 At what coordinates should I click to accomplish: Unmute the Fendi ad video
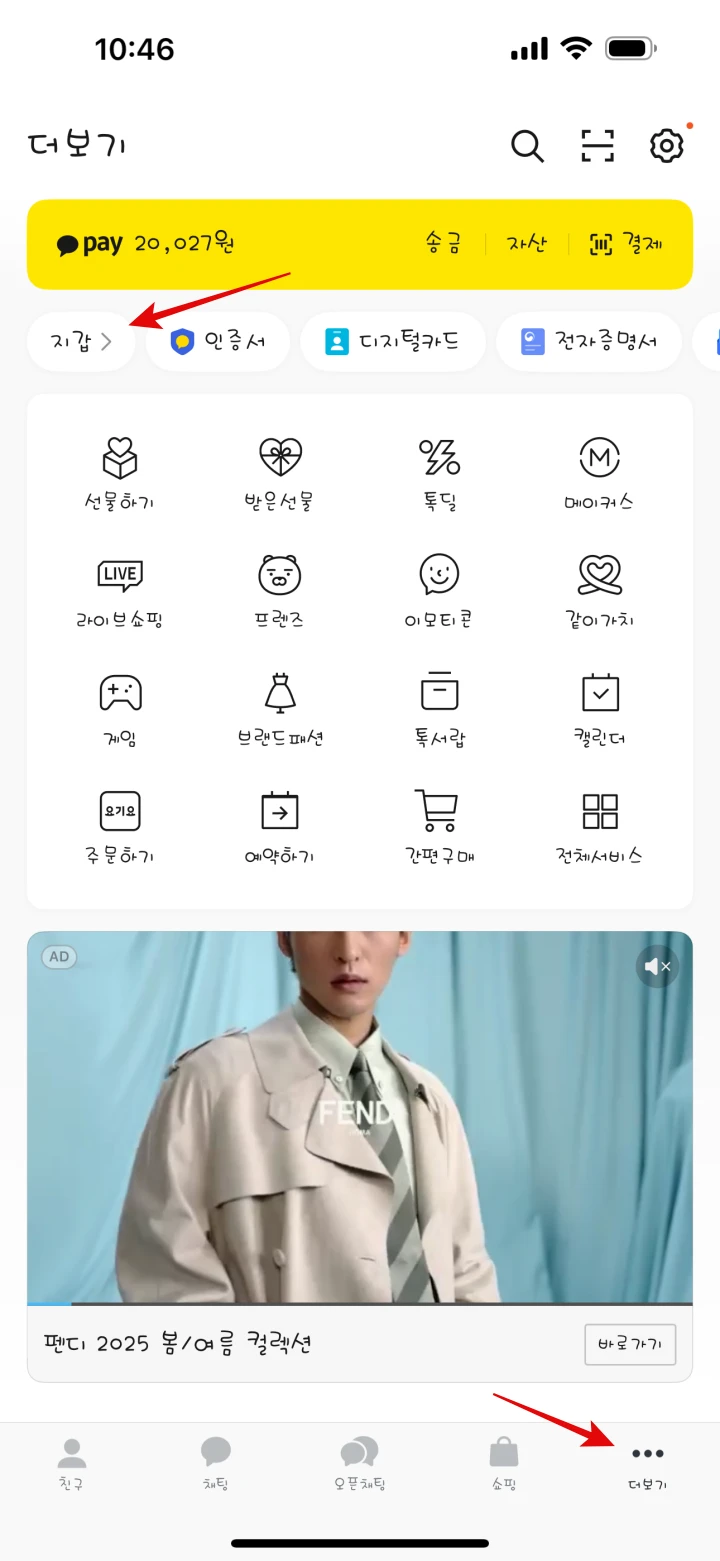[657, 966]
